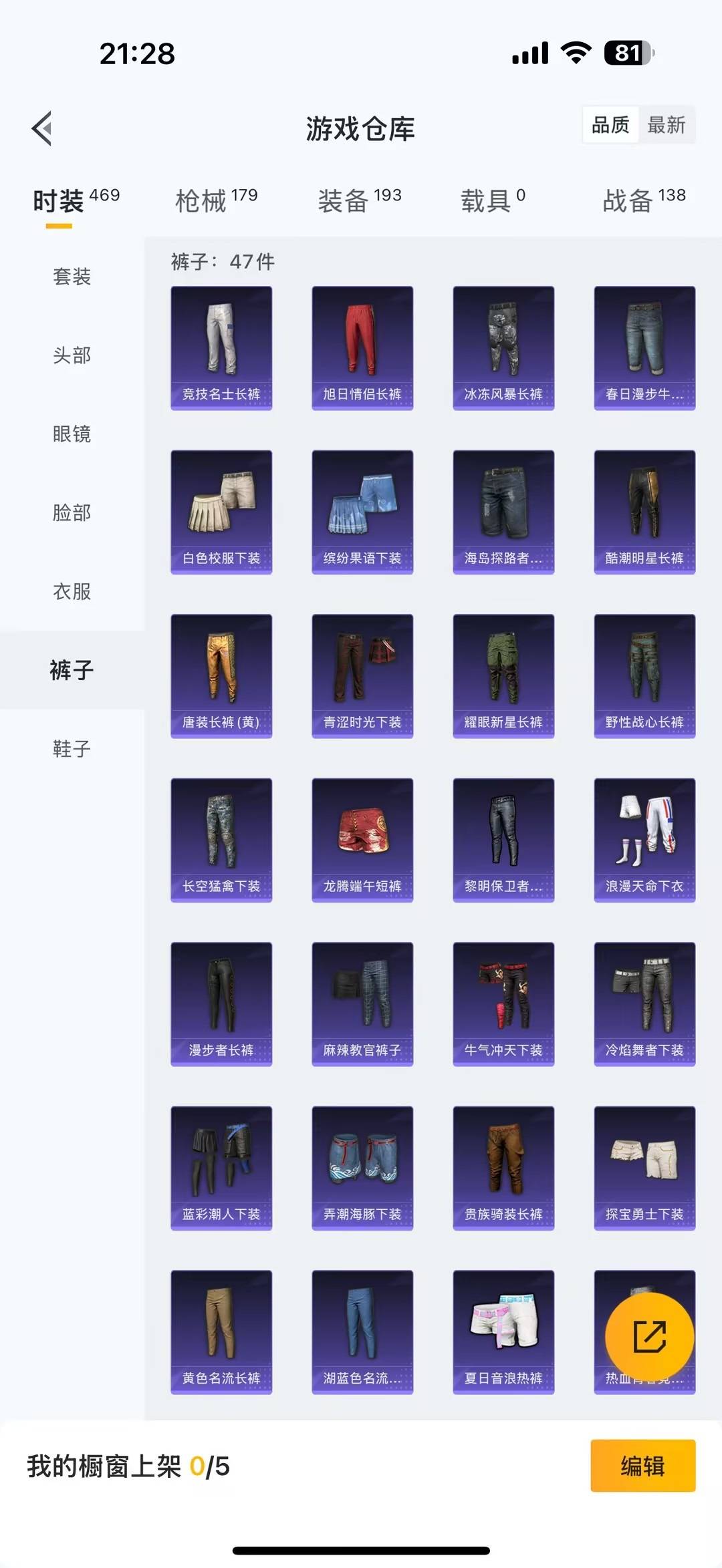Tap the back arrow to exit 游戏仓库
Image resolution: width=722 pixels, height=1568 pixels.
point(41,129)
